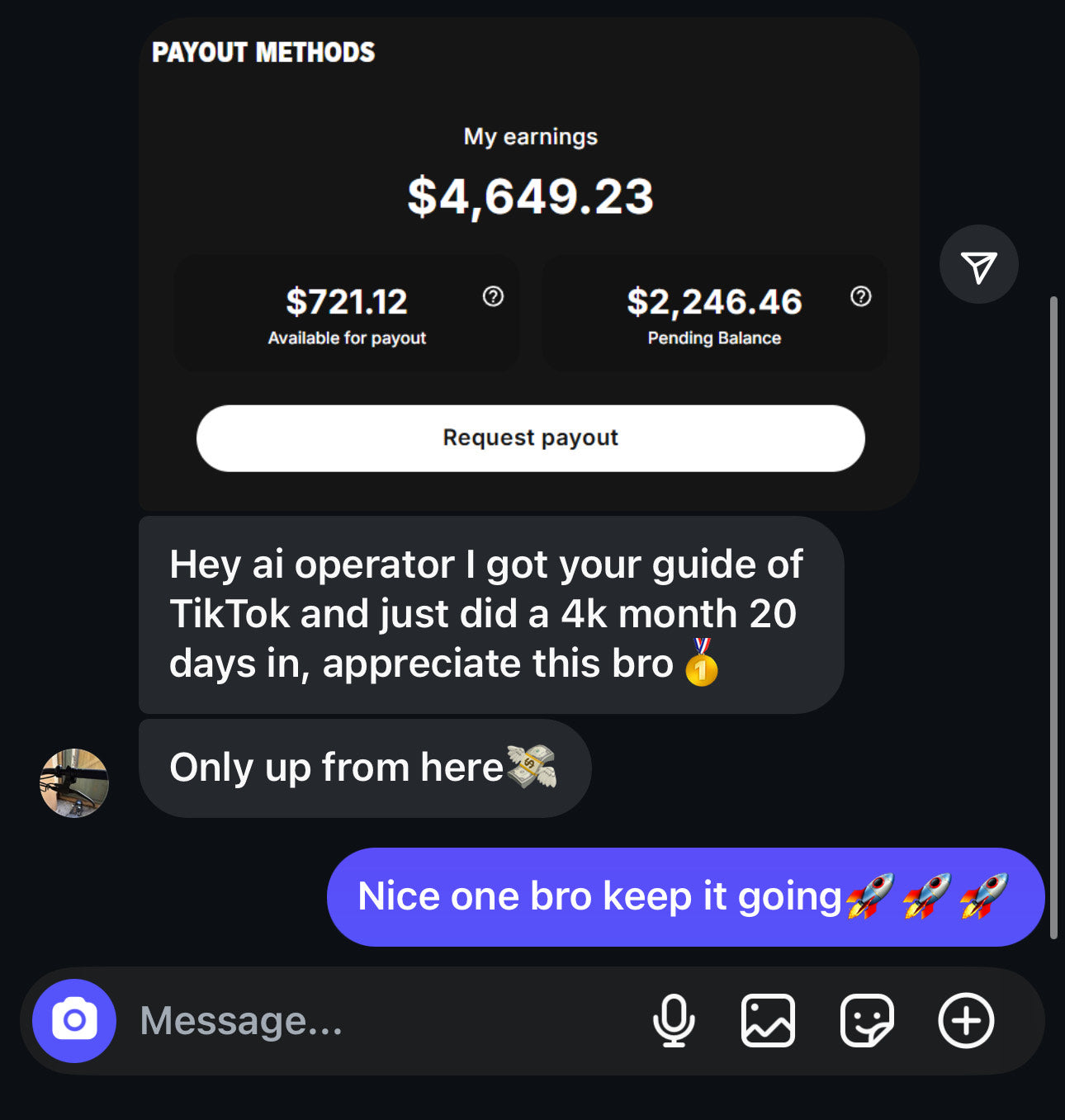Open the sticker picker

866,1021
